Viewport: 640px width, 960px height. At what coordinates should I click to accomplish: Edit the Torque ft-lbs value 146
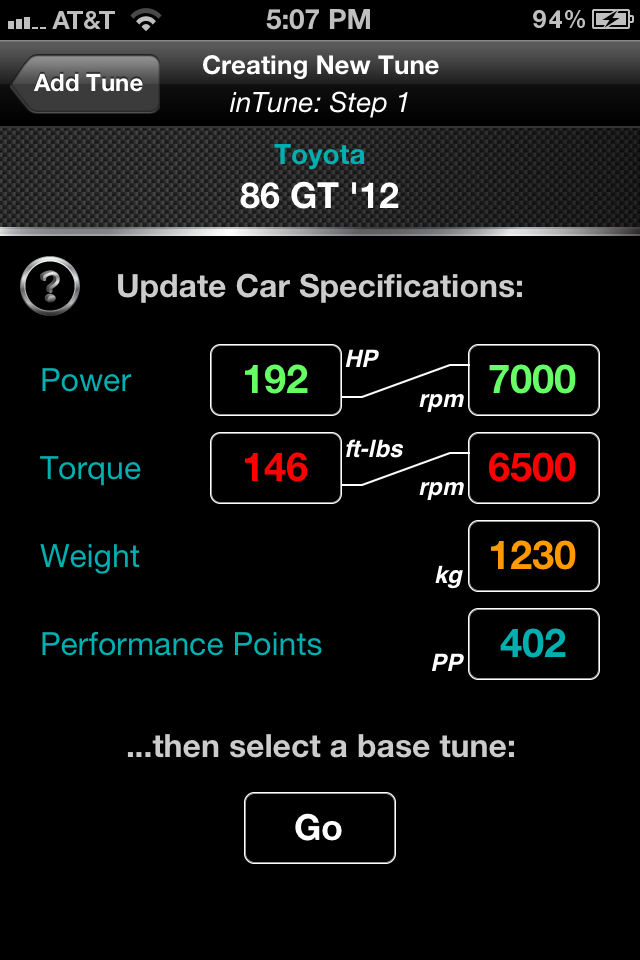pos(276,468)
